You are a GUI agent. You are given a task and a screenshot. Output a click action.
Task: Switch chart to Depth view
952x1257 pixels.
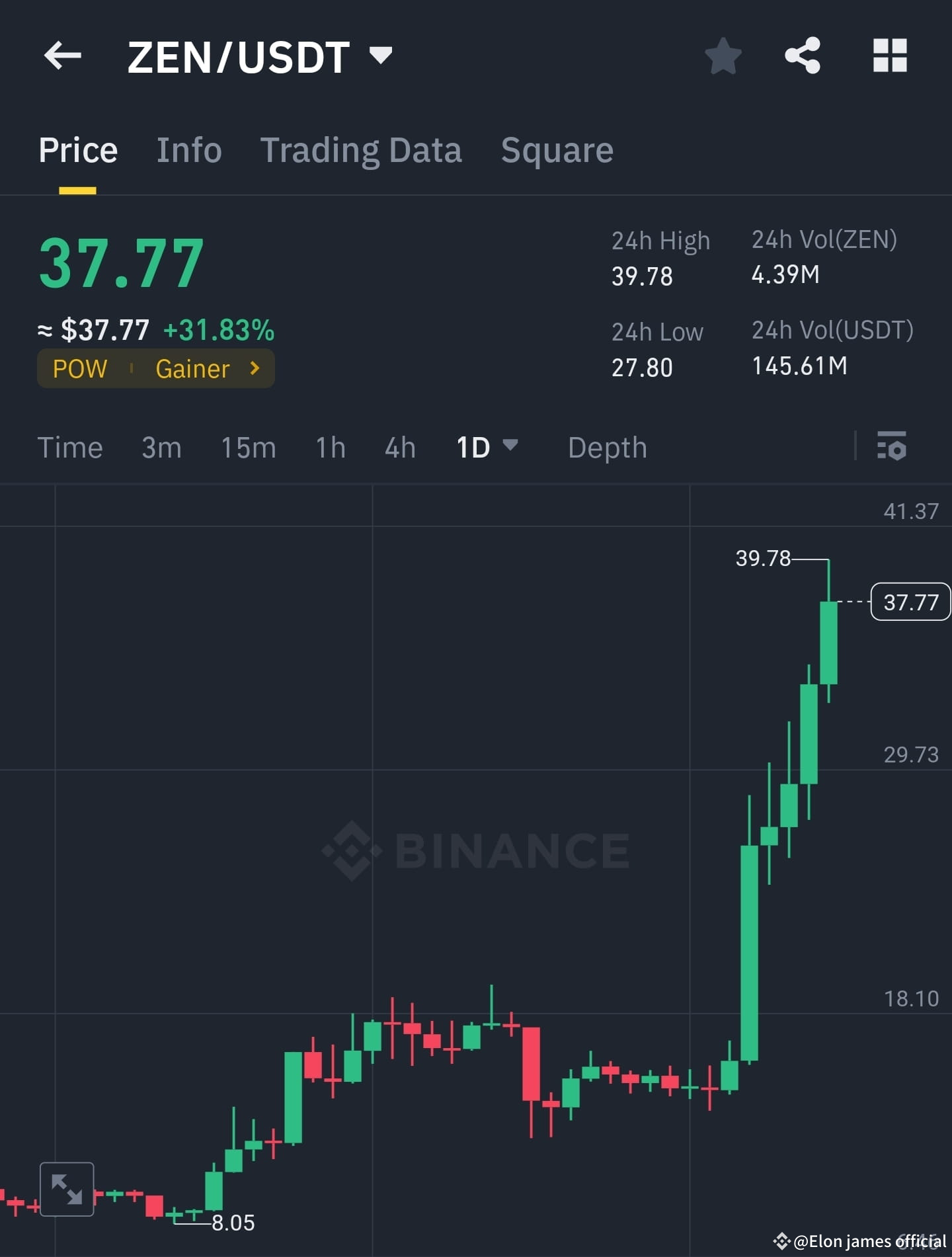coord(607,447)
